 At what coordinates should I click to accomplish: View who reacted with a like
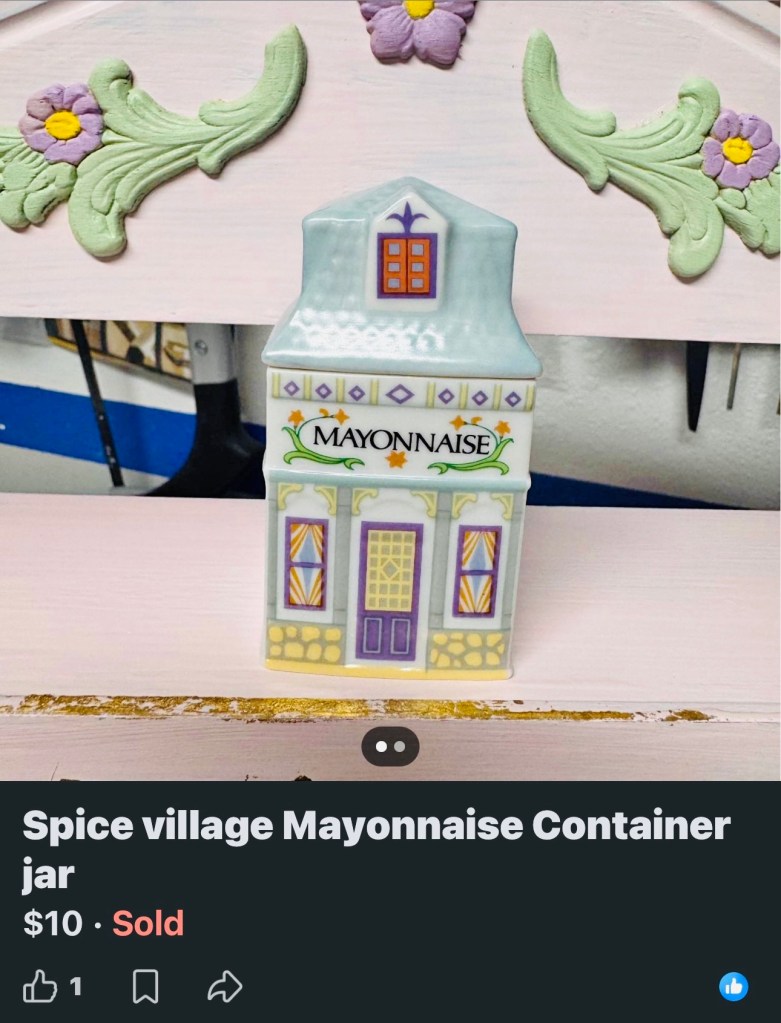coord(733,987)
